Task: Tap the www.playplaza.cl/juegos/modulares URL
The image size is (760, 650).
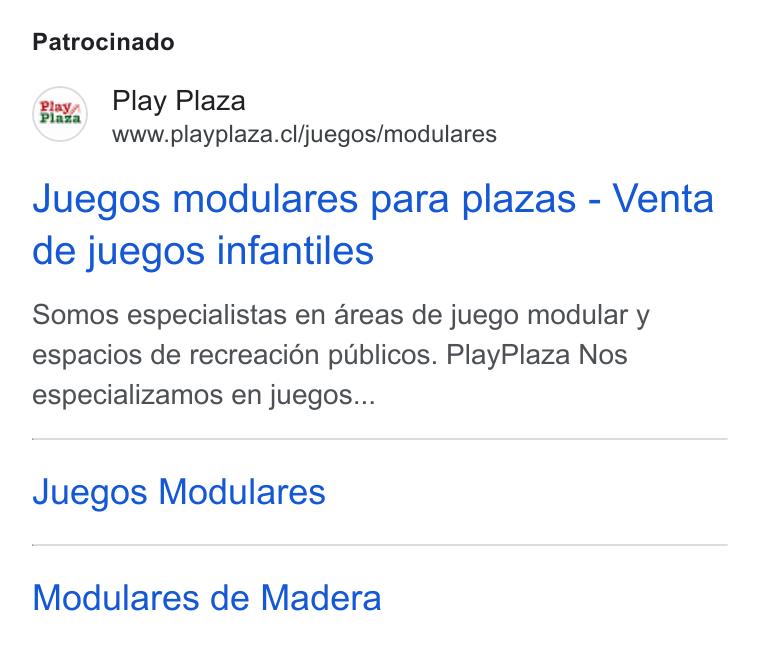Action: (304, 134)
